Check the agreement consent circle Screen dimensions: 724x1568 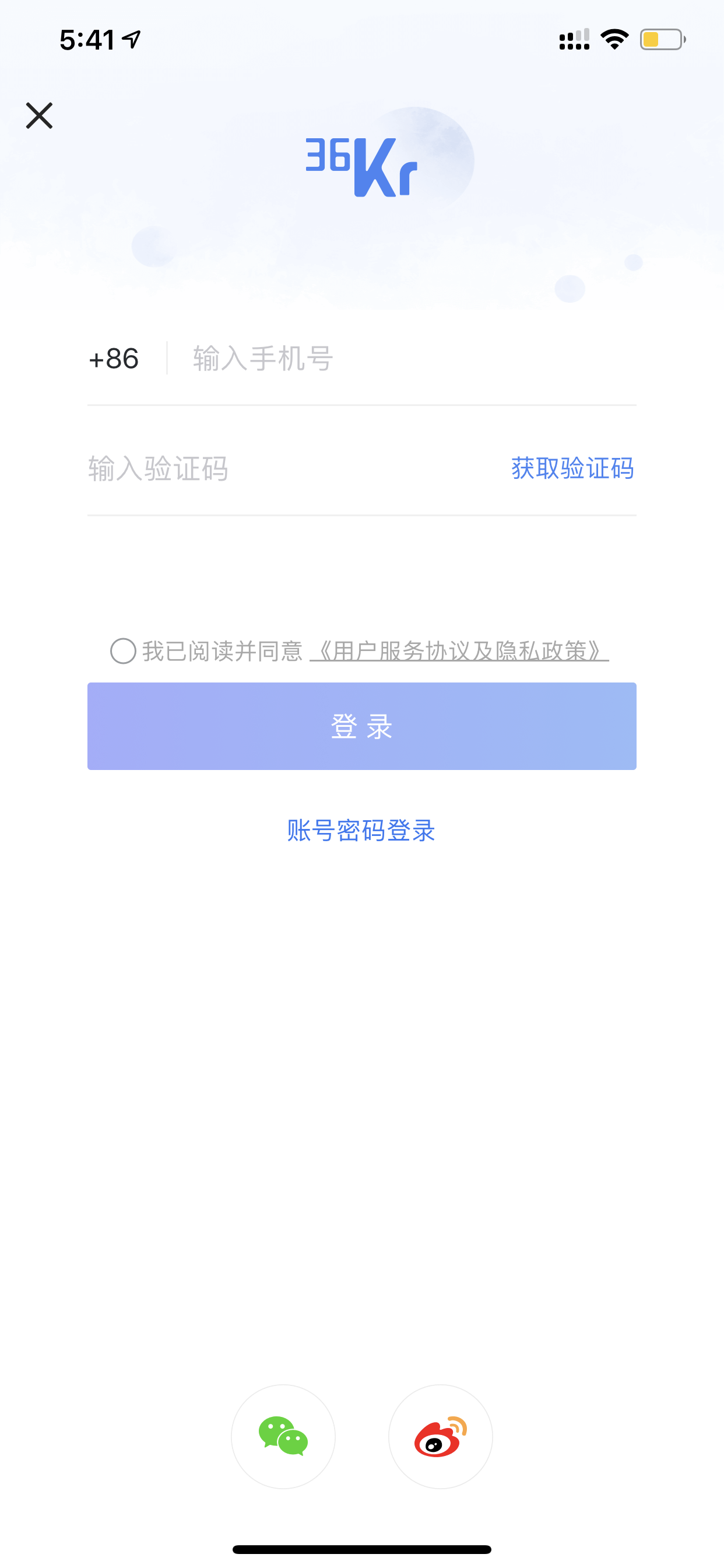[x=123, y=650]
